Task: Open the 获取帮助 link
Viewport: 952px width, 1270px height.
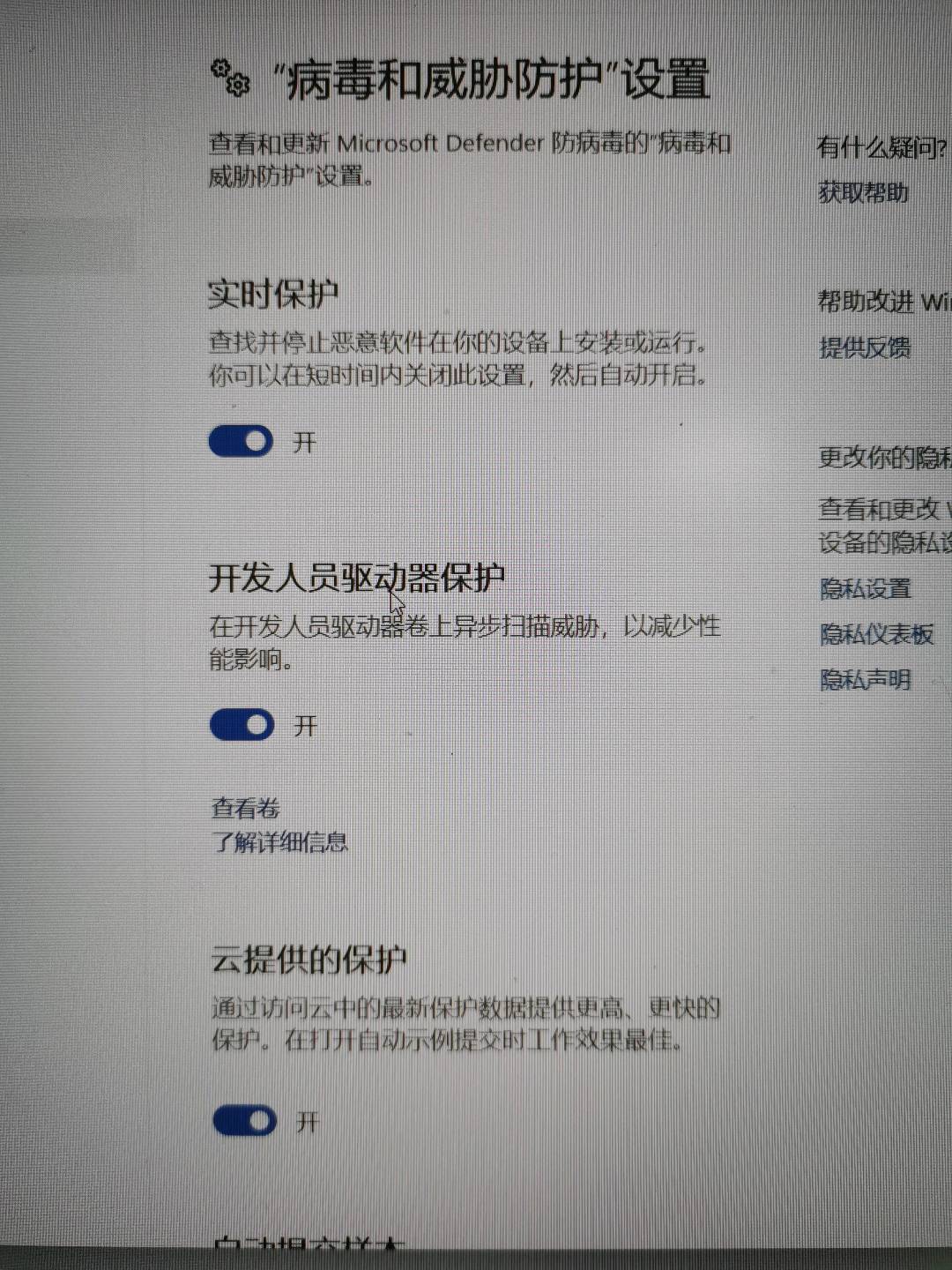Action: click(863, 192)
